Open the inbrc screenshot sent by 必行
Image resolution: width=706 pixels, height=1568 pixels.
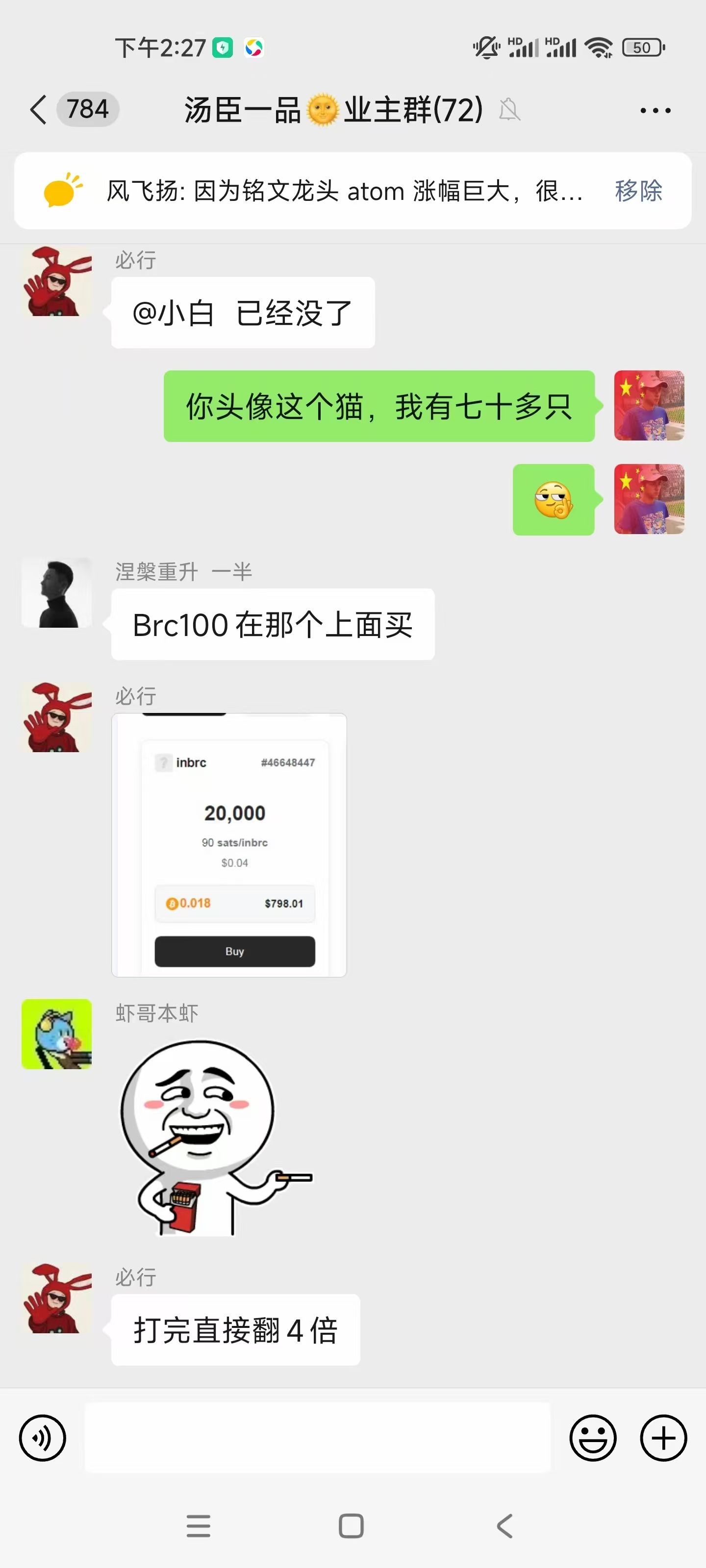tap(229, 845)
